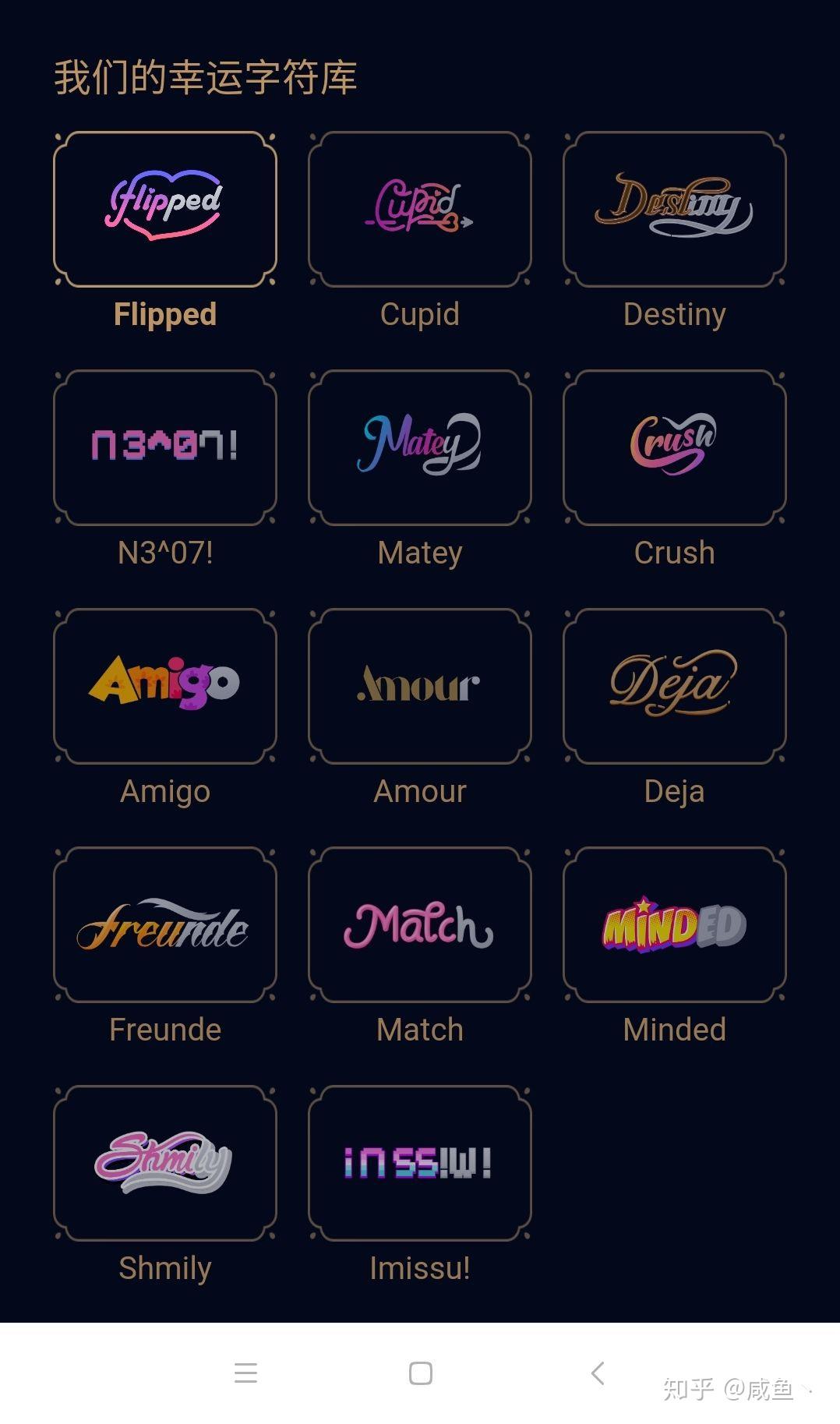Select the Match character tile
Screen dimensions: 840x1424
coord(420,924)
